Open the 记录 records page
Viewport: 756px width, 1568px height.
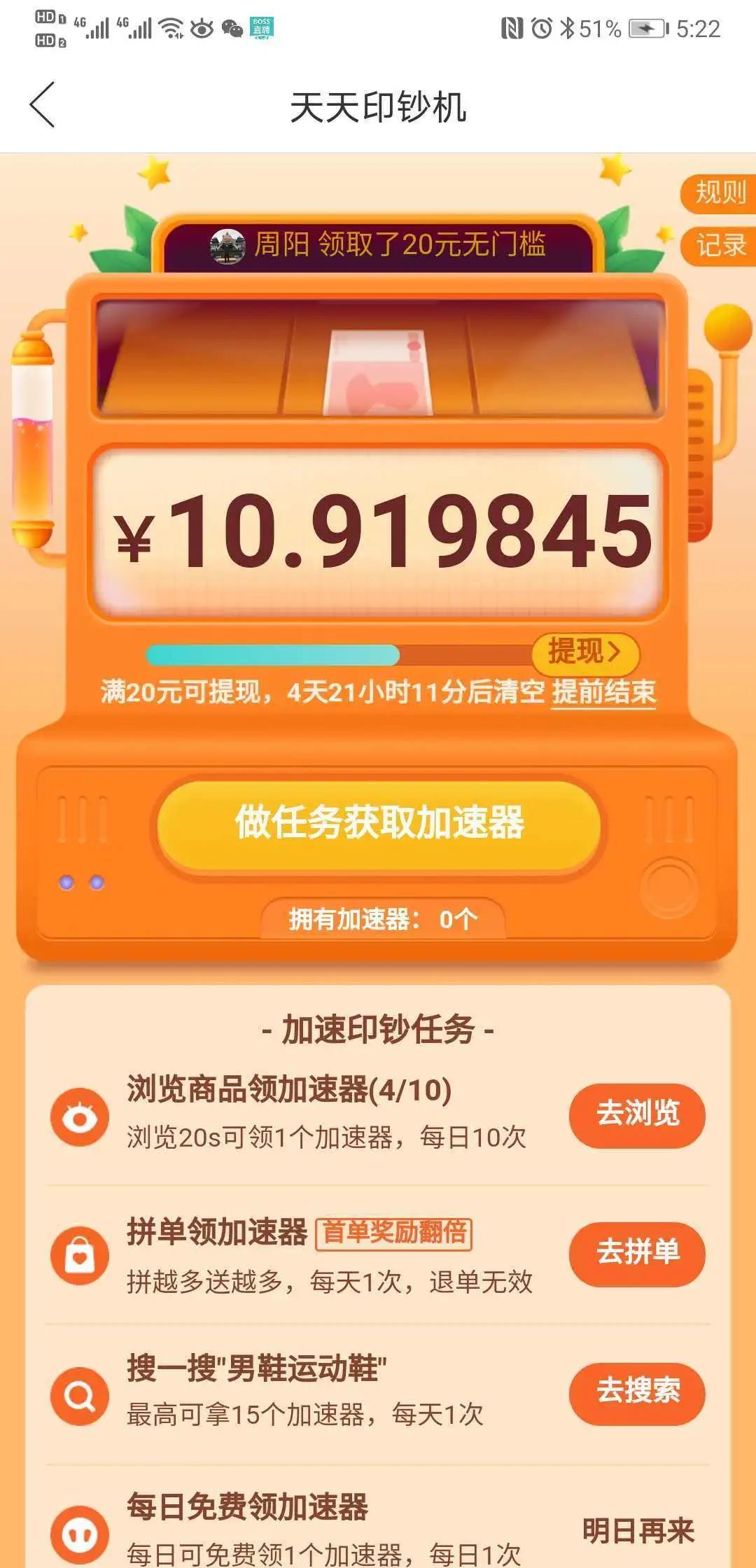[x=720, y=246]
